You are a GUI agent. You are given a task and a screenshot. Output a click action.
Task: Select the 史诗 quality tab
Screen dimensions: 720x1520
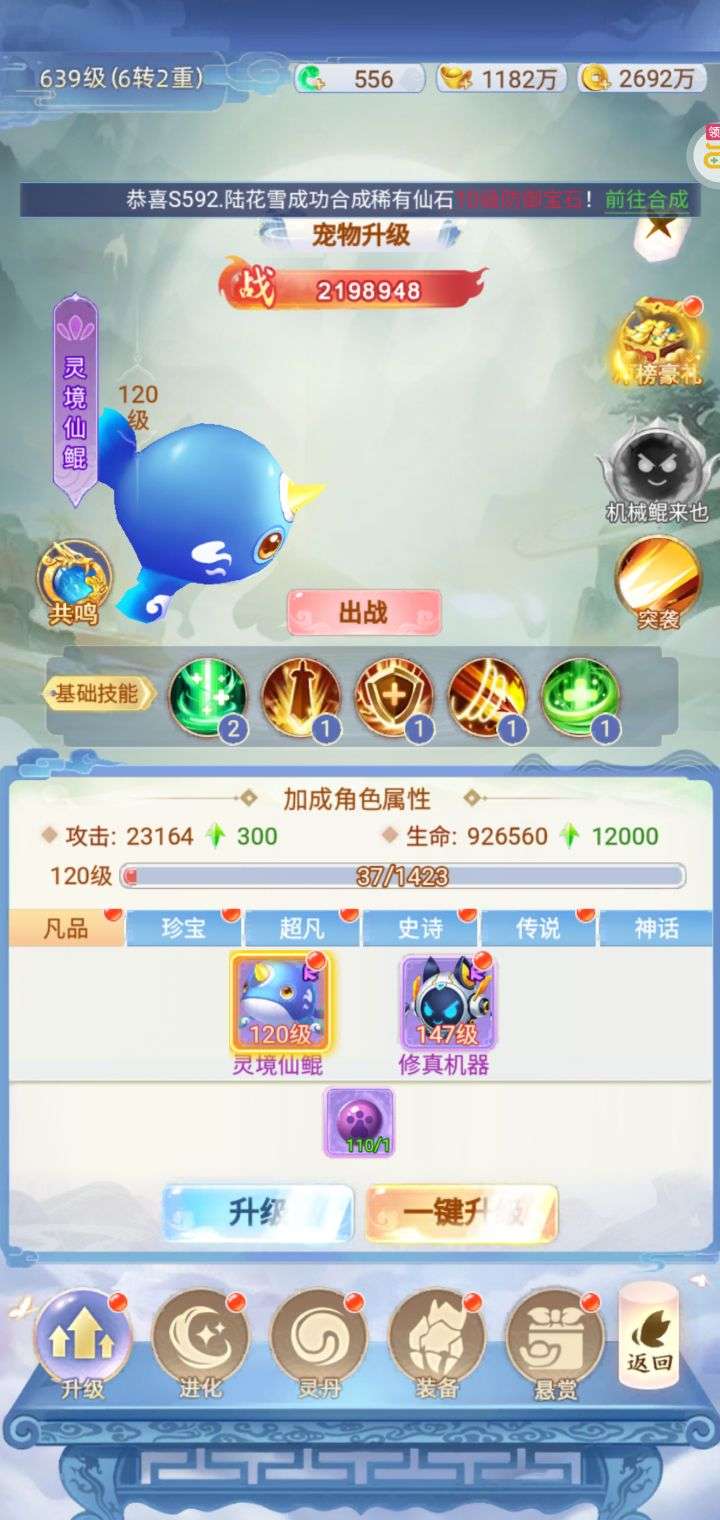click(x=420, y=928)
